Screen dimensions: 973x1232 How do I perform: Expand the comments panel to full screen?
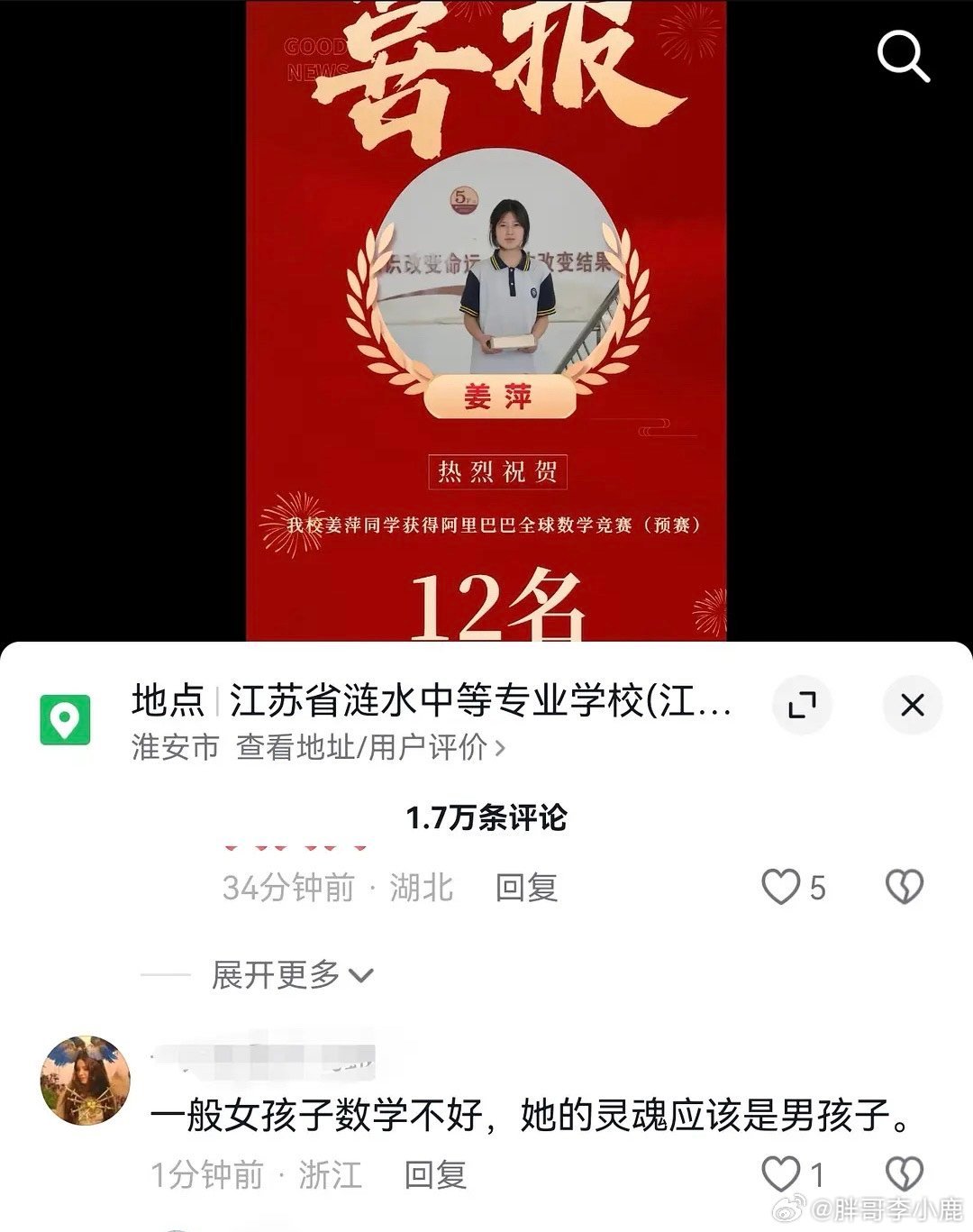(802, 705)
